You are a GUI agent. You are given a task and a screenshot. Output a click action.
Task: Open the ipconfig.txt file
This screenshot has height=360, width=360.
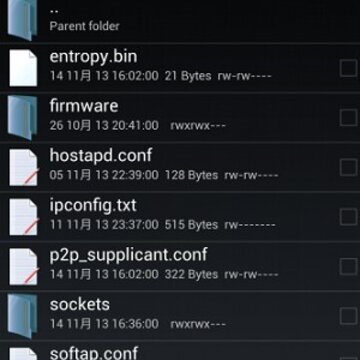(180, 216)
